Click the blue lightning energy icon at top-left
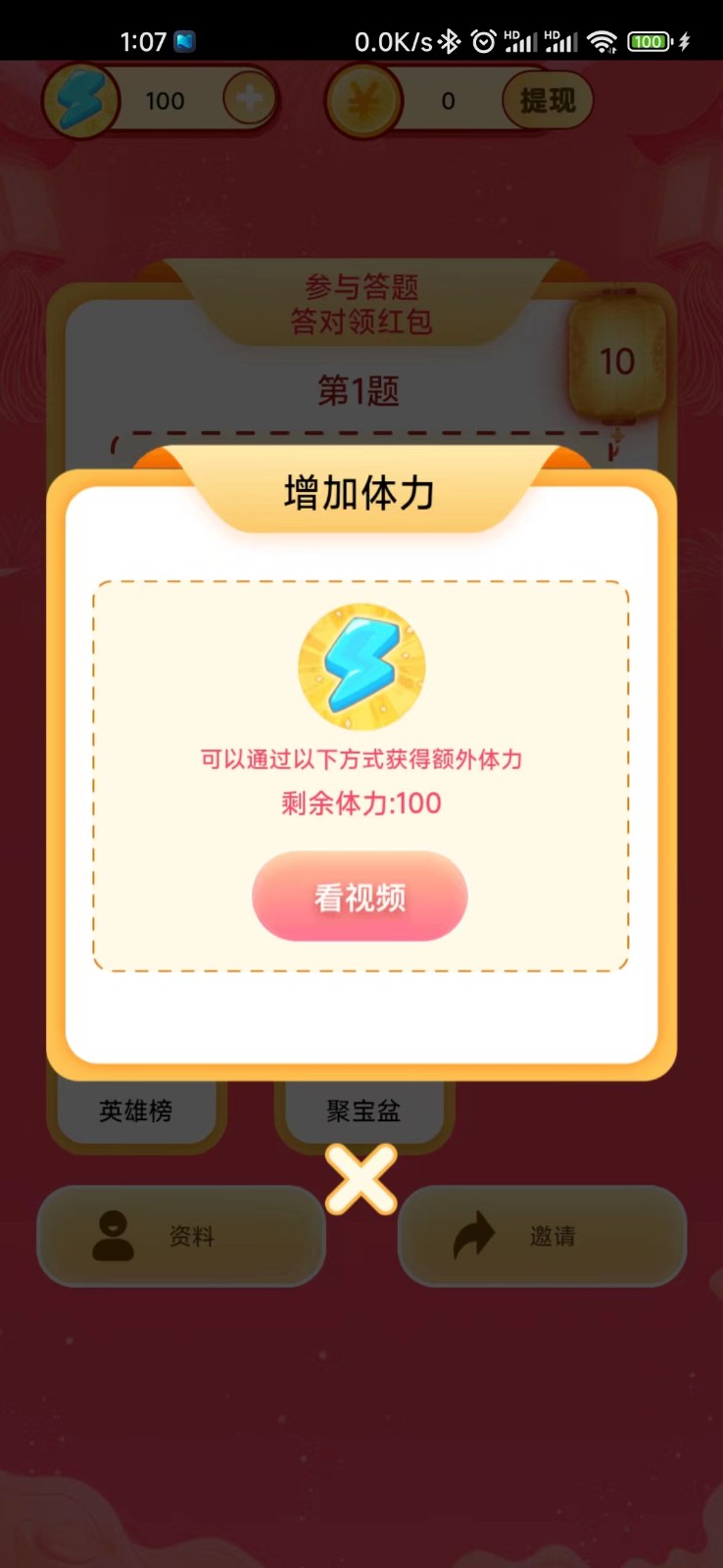The width and height of the screenshot is (723, 1568). (x=82, y=100)
